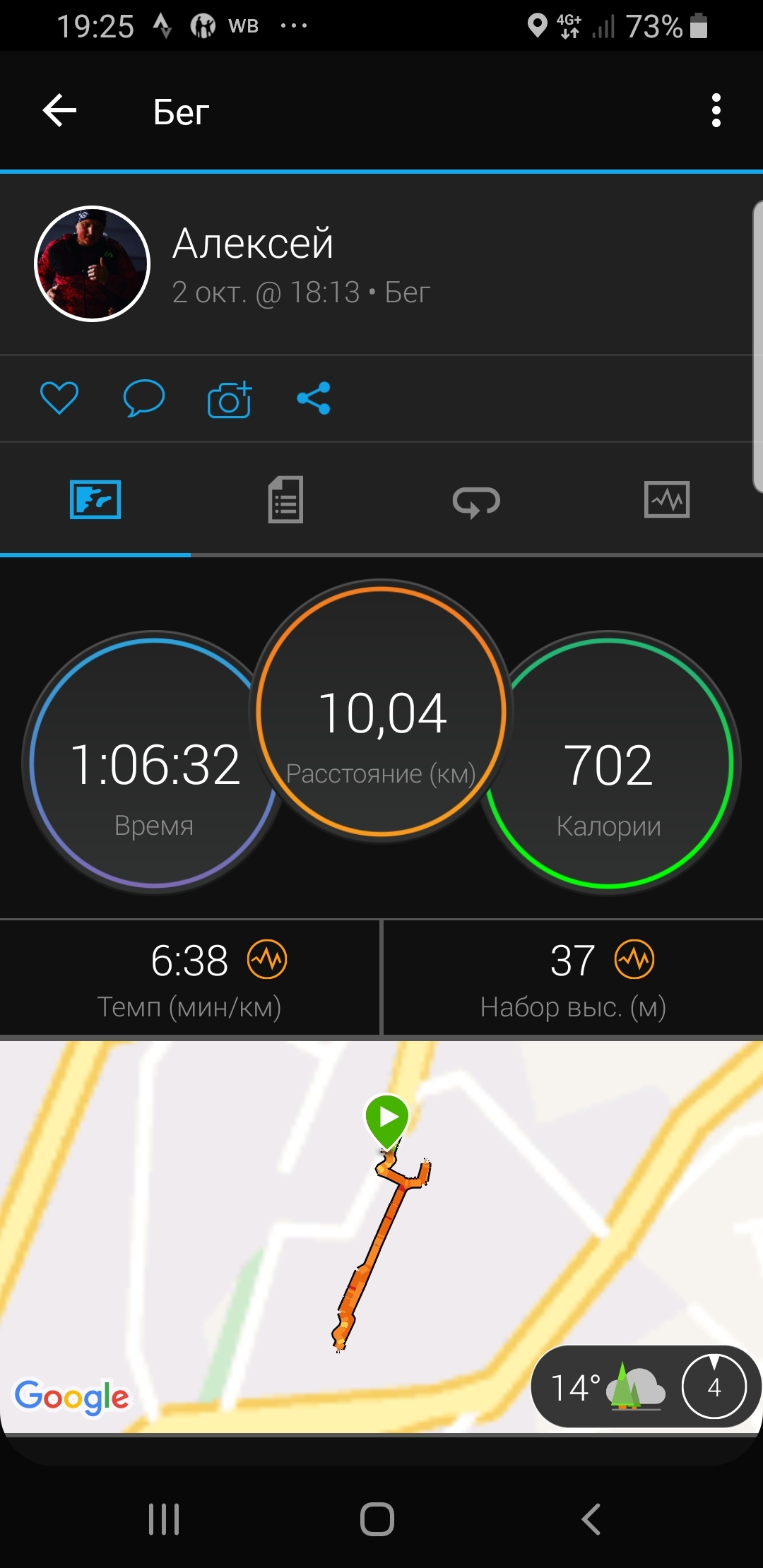763x1568 pixels.
Task: Share this running activity
Action: [x=314, y=398]
